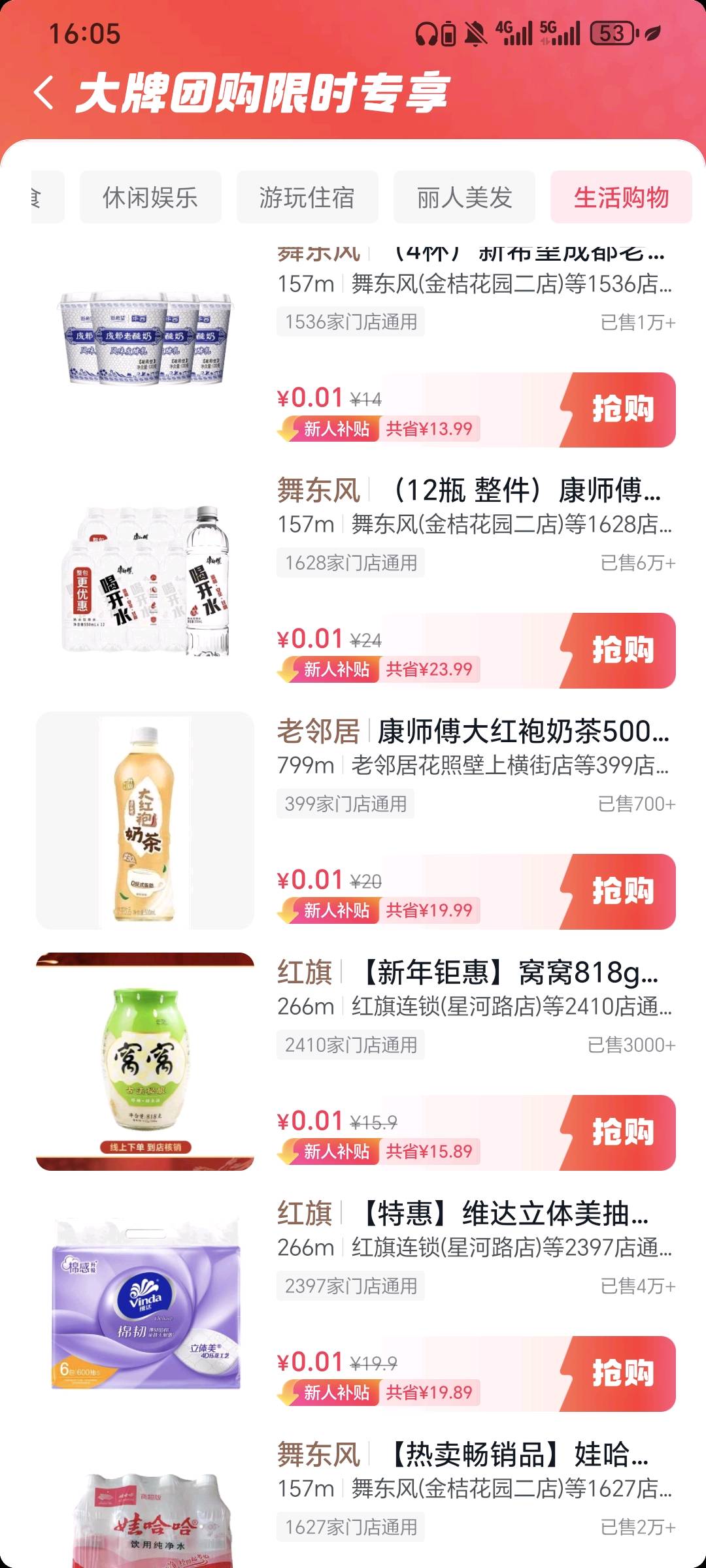
Task: Tap the battery indicator showing 53
Action: point(611,33)
